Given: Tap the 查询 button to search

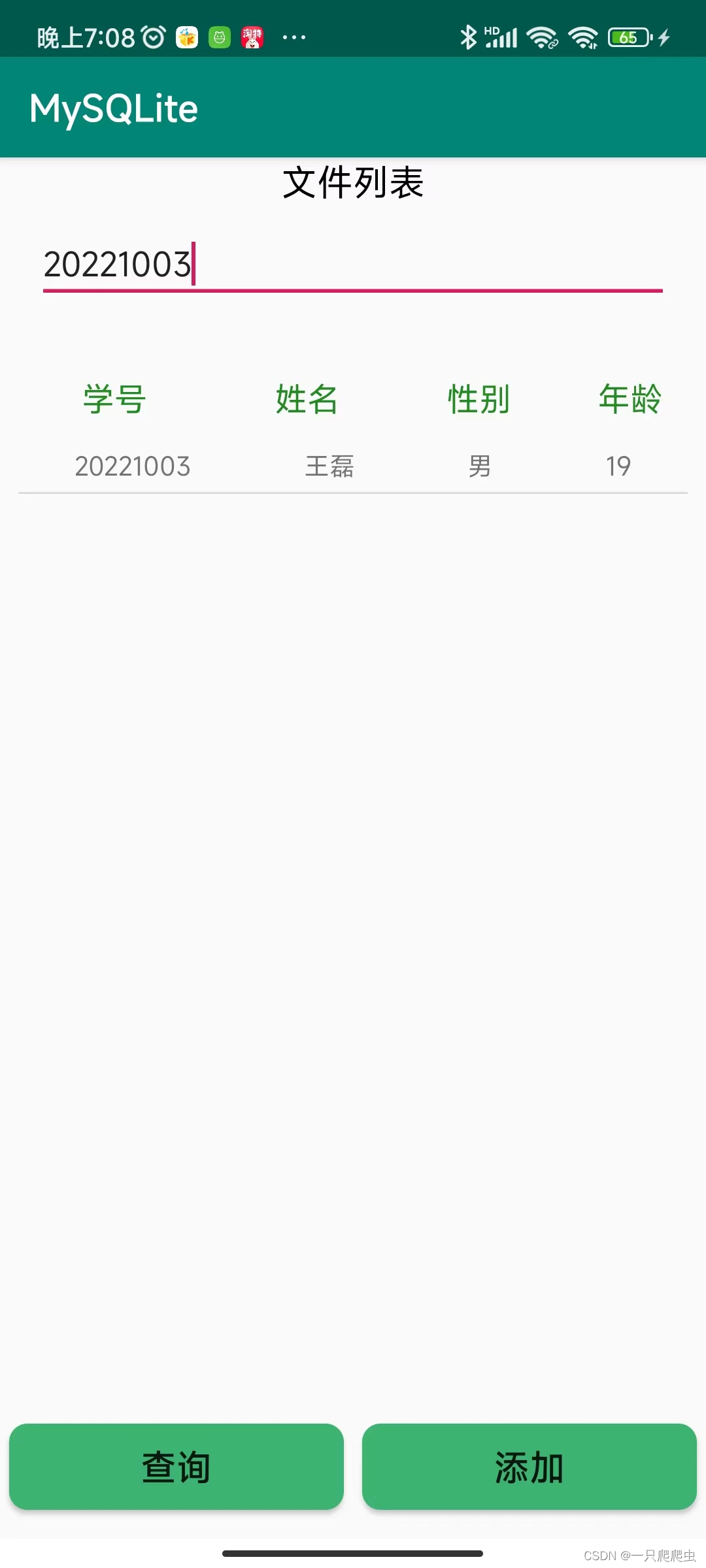Looking at the screenshot, I should (176, 1467).
